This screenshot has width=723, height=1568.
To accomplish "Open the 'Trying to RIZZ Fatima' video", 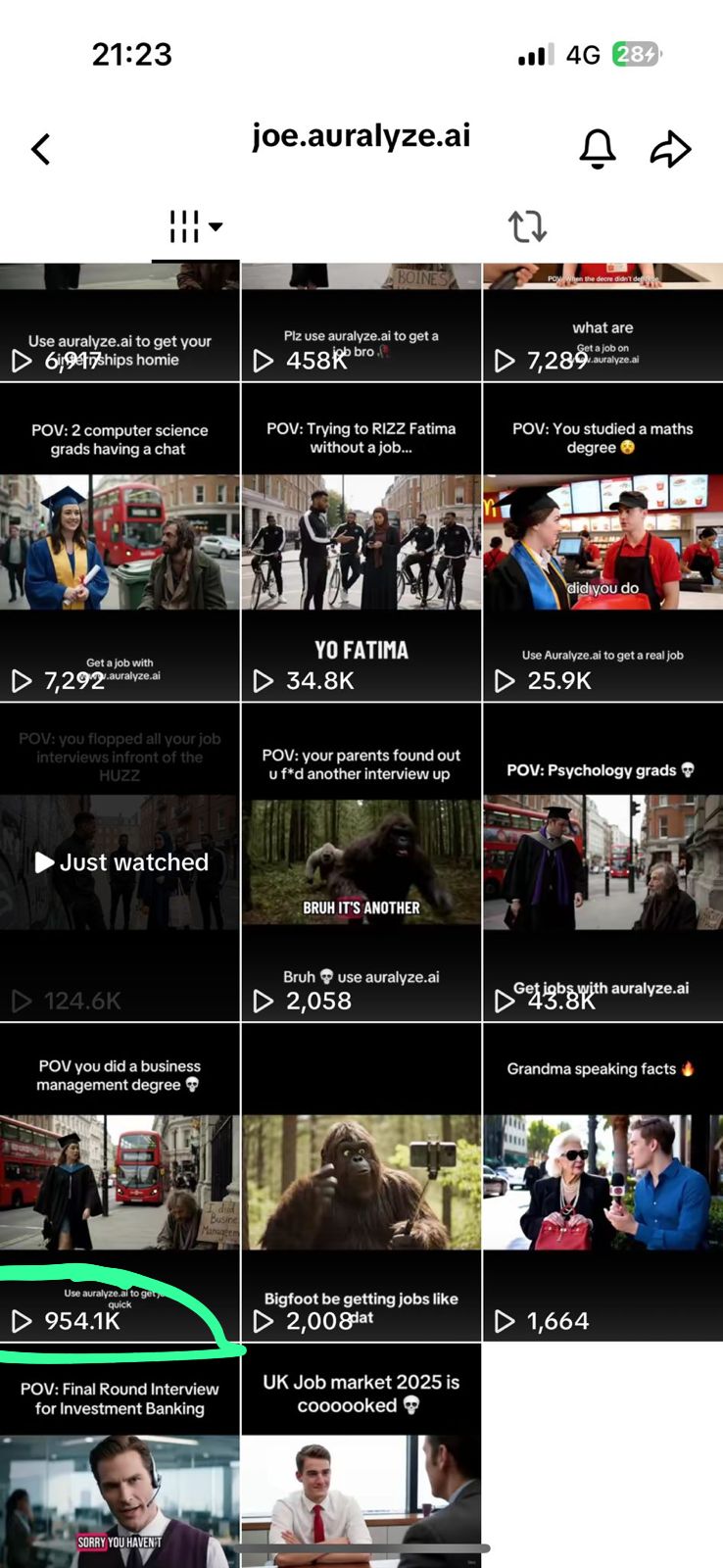I will pyautogui.click(x=361, y=542).
